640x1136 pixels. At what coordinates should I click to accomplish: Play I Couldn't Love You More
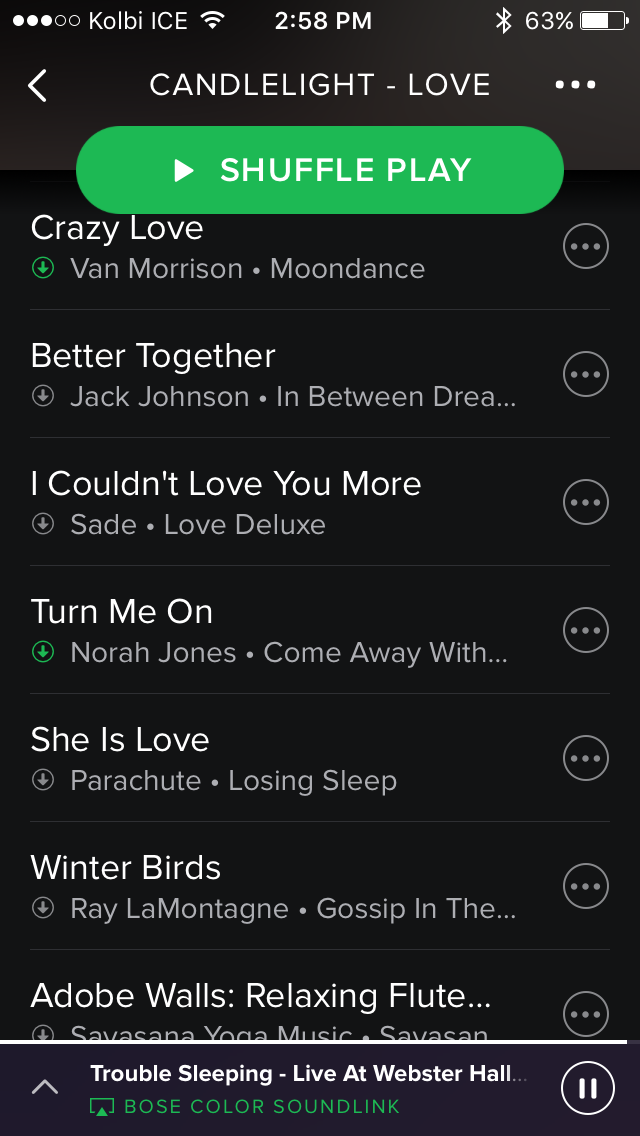coord(250,502)
